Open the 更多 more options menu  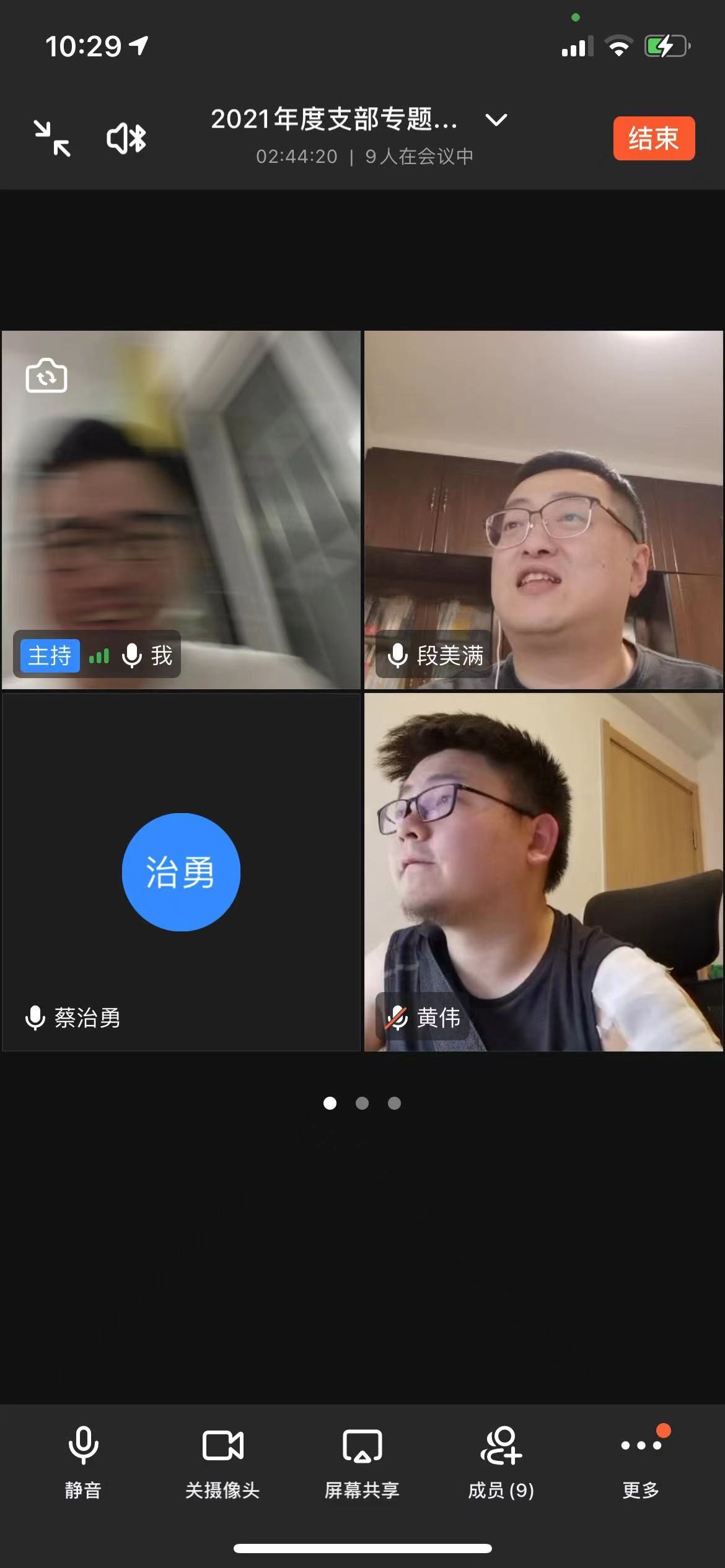(x=641, y=1461)
